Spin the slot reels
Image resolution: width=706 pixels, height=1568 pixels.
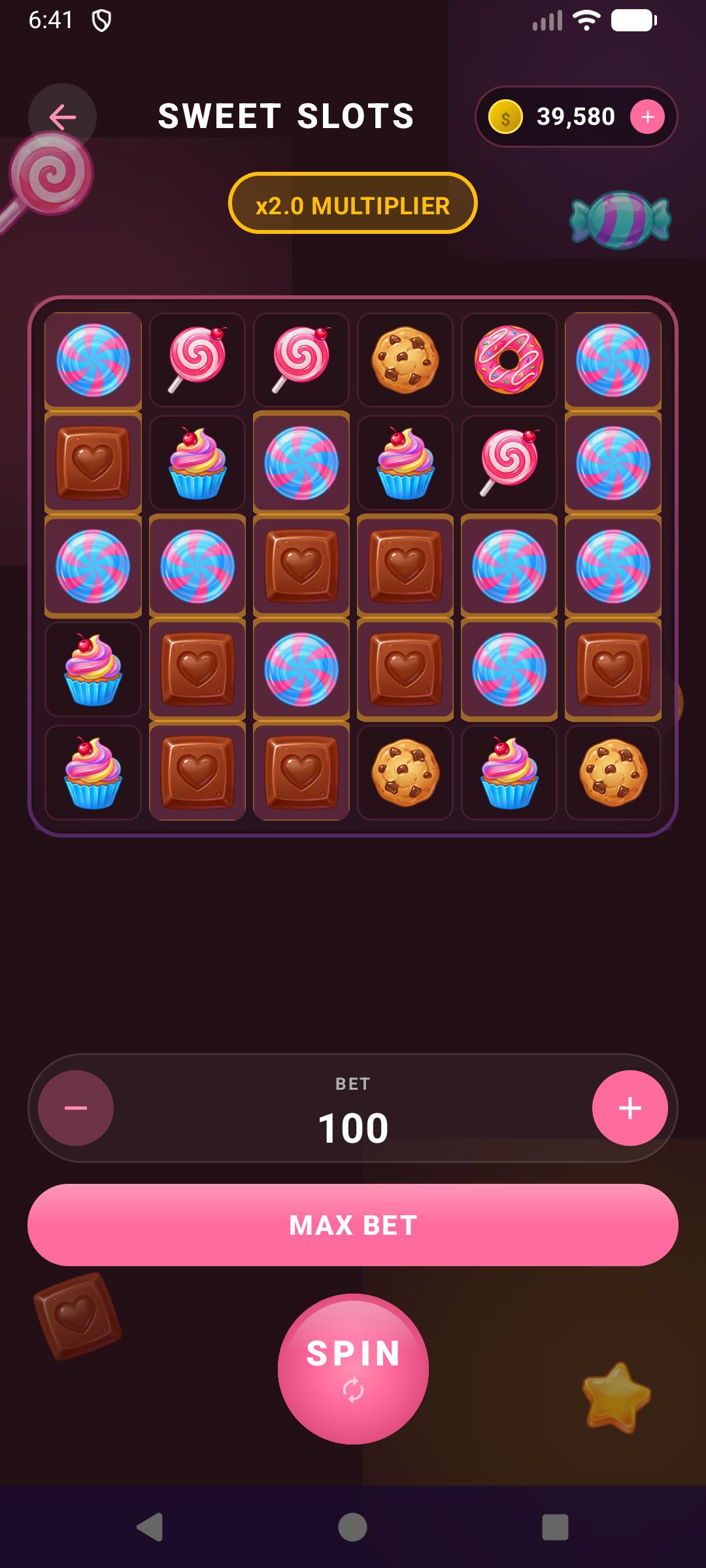[x=353, y=1369]
